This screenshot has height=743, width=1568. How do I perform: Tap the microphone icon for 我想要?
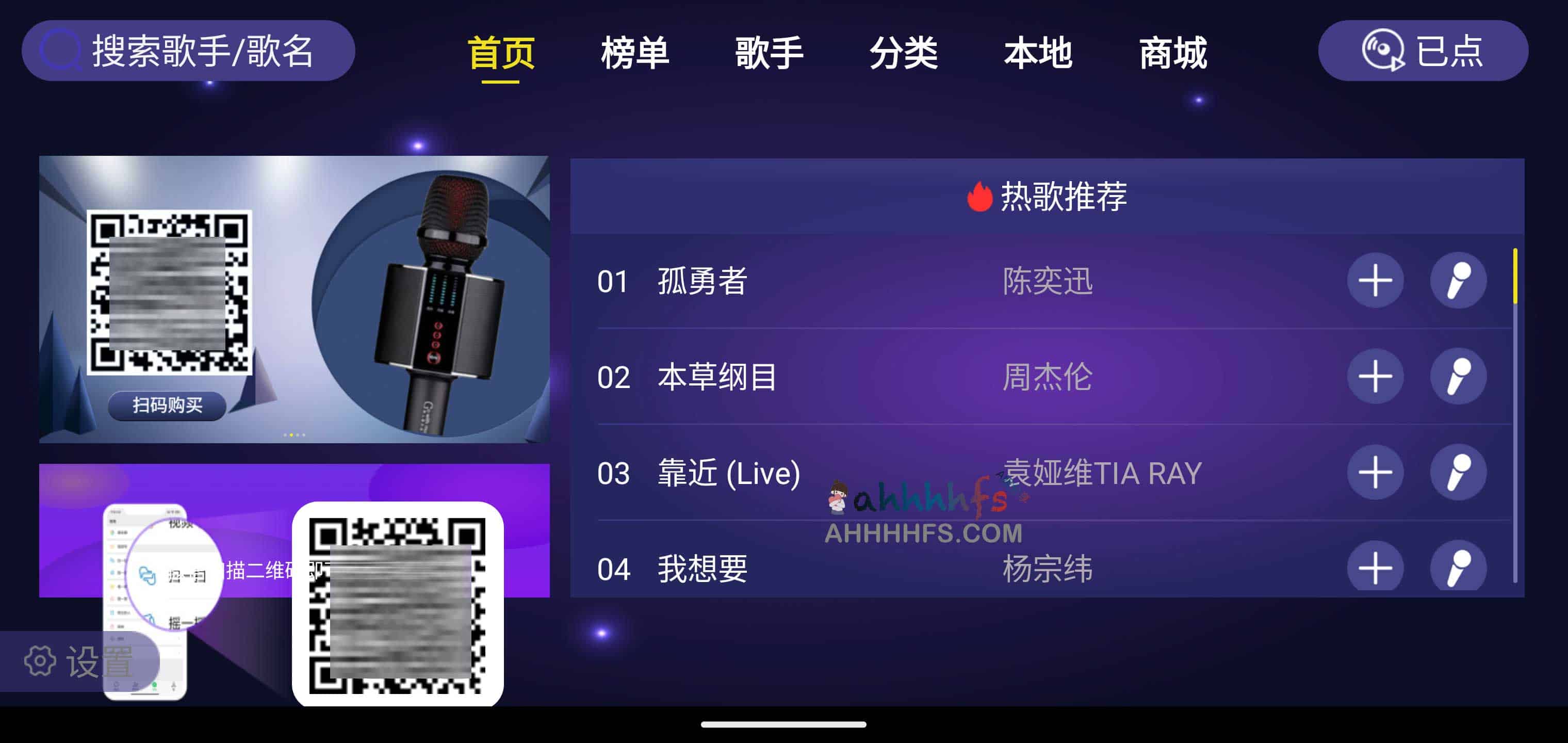(x=1459, y=568)
